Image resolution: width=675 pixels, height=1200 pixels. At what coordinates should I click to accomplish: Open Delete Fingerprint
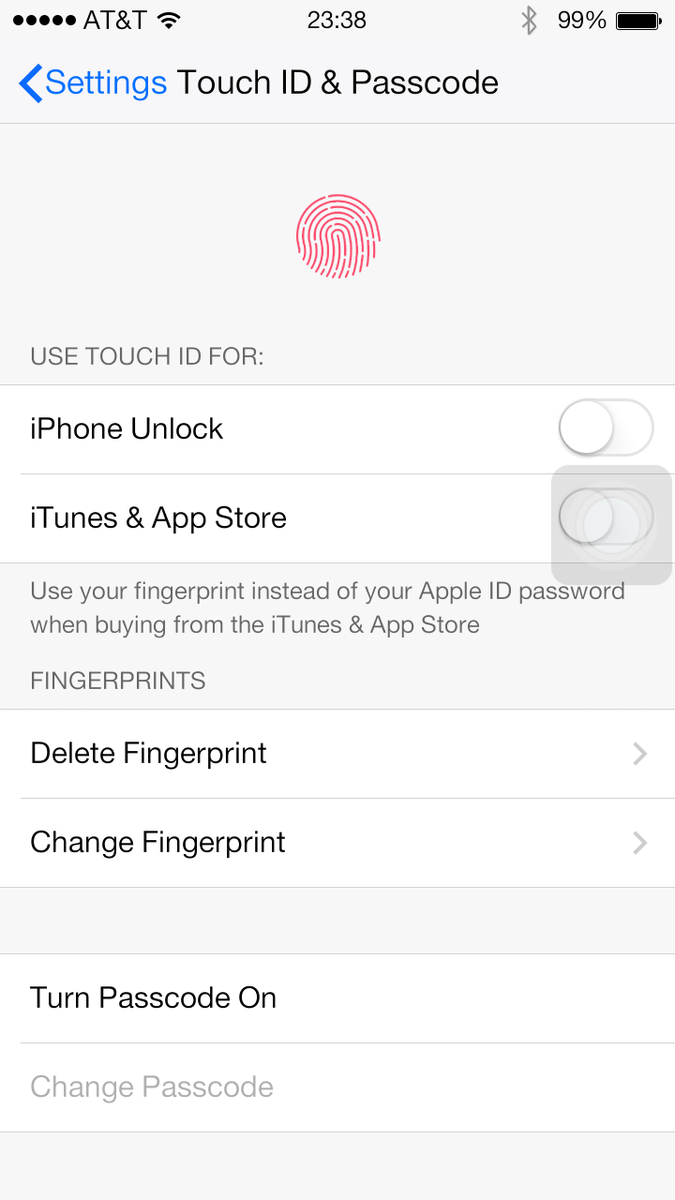point(337,754)
